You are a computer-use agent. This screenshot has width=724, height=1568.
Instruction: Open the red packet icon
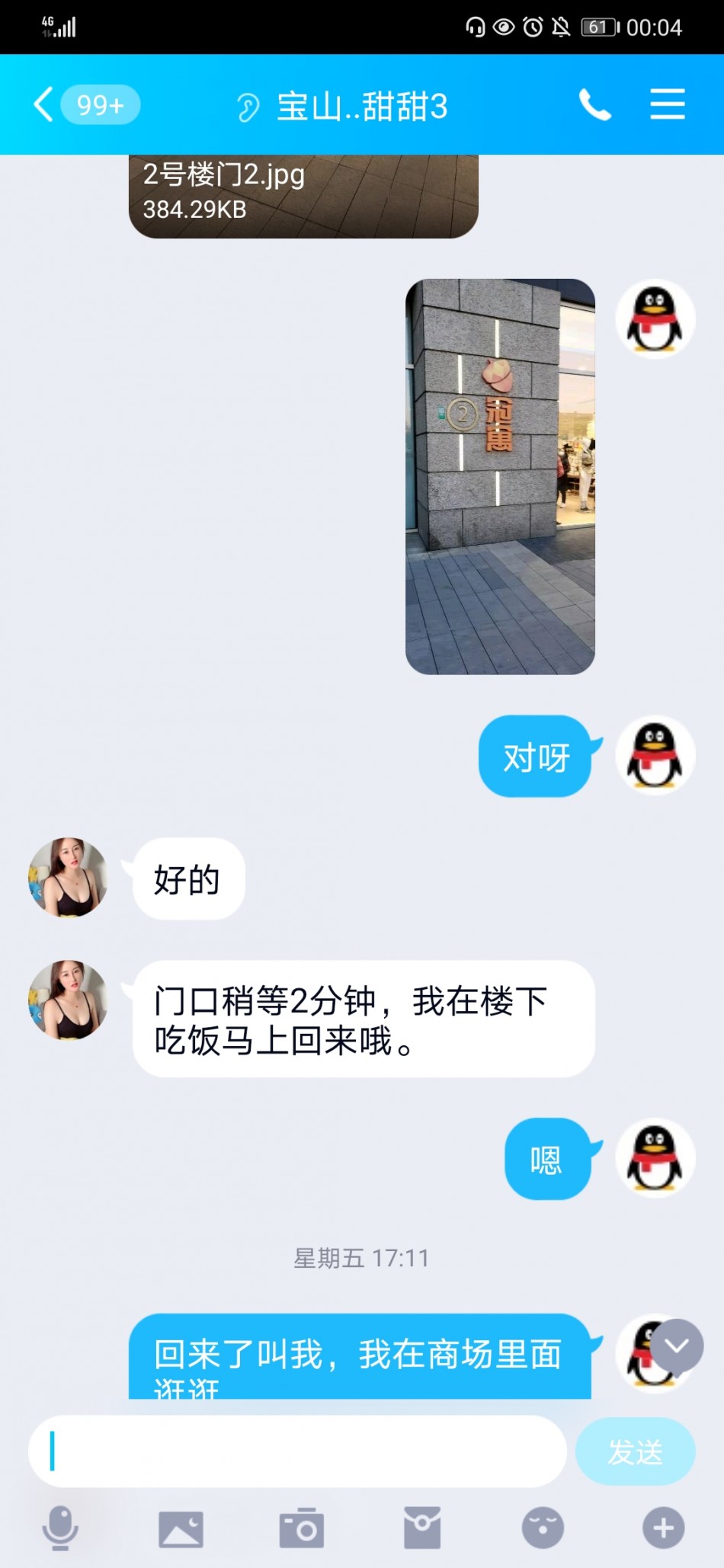[x=422, y=1528]
